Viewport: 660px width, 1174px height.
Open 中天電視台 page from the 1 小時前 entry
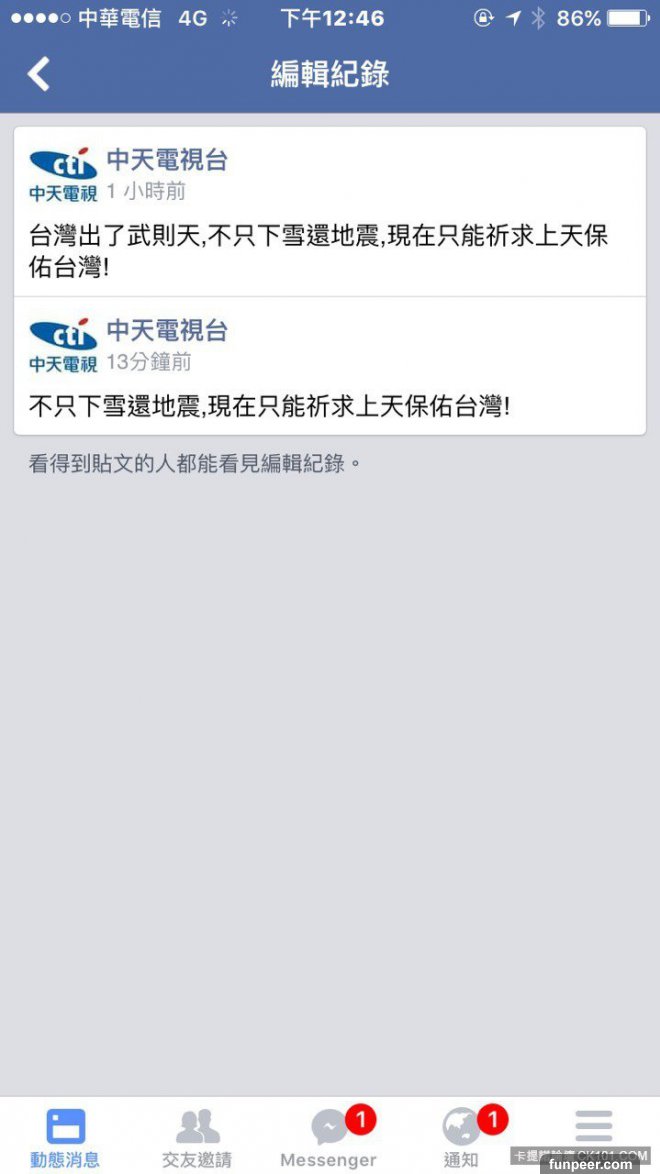tap(167, 160)
